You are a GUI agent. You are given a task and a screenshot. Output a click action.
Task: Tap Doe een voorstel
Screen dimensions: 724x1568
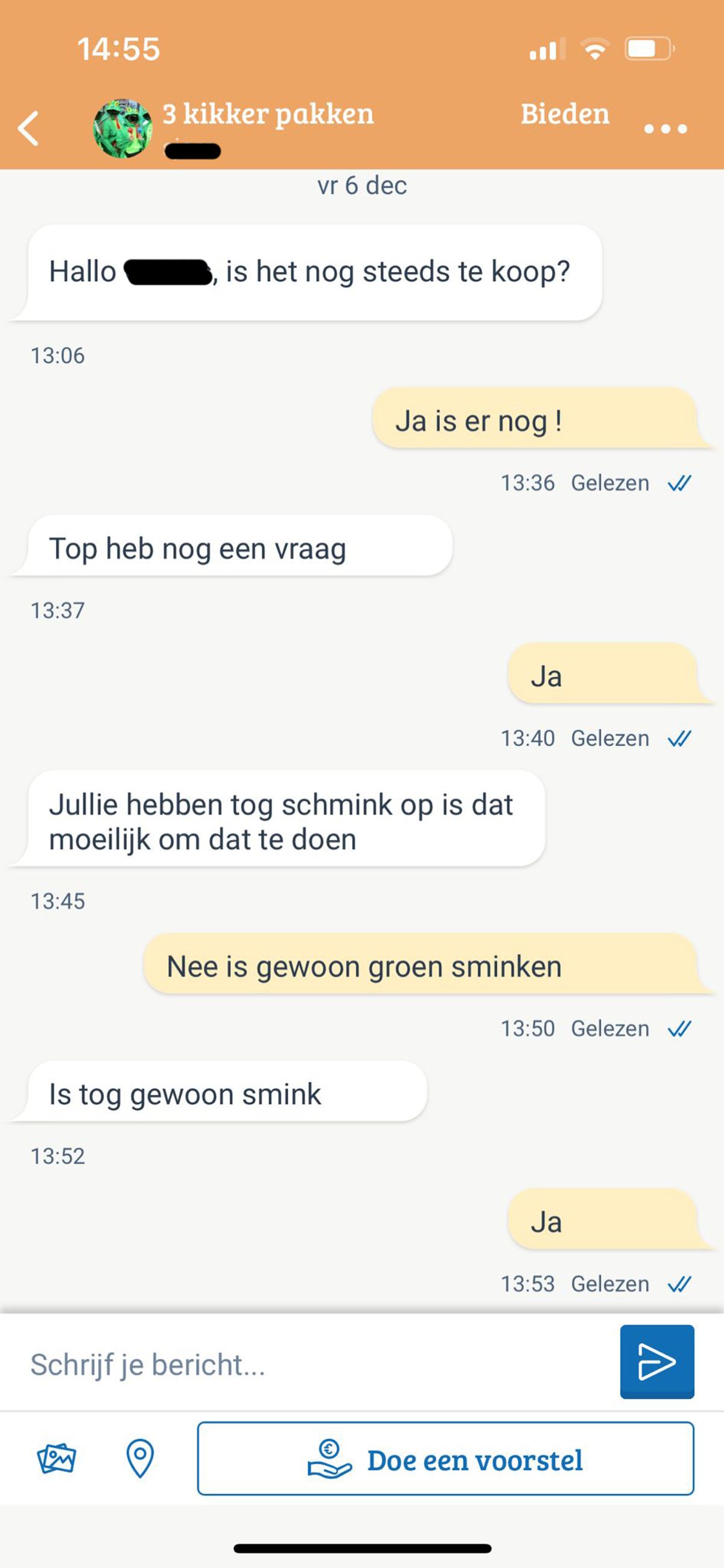445,1458
